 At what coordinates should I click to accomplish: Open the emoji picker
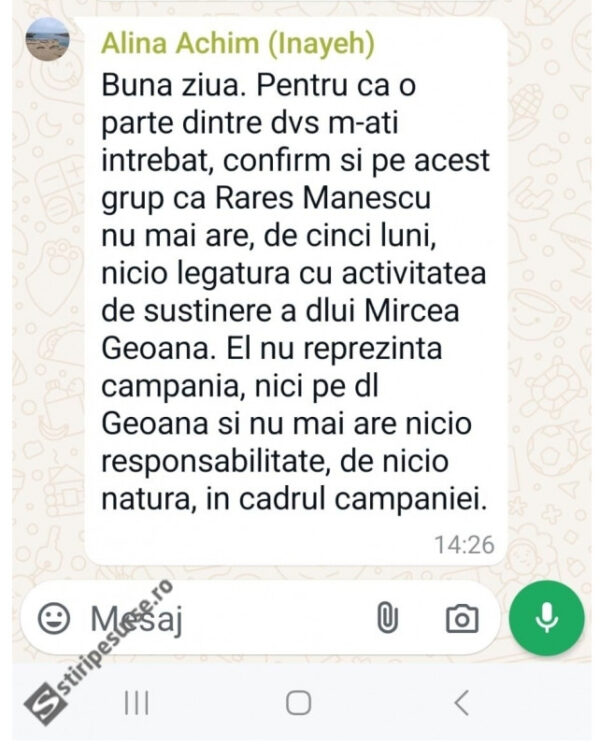pos(54,620)
